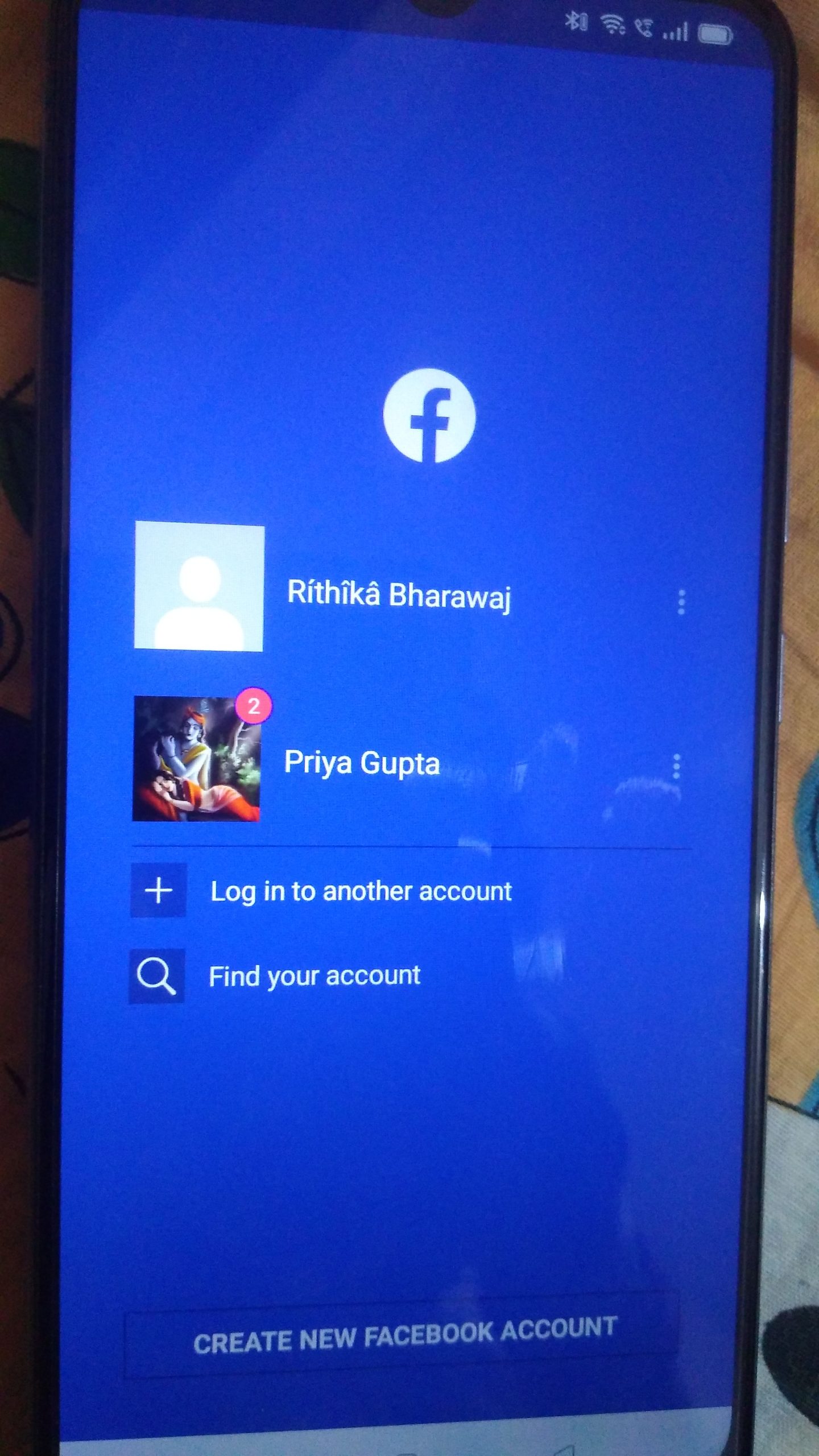
Task: Log in as Priya Gupta
Action: (362, 762)
